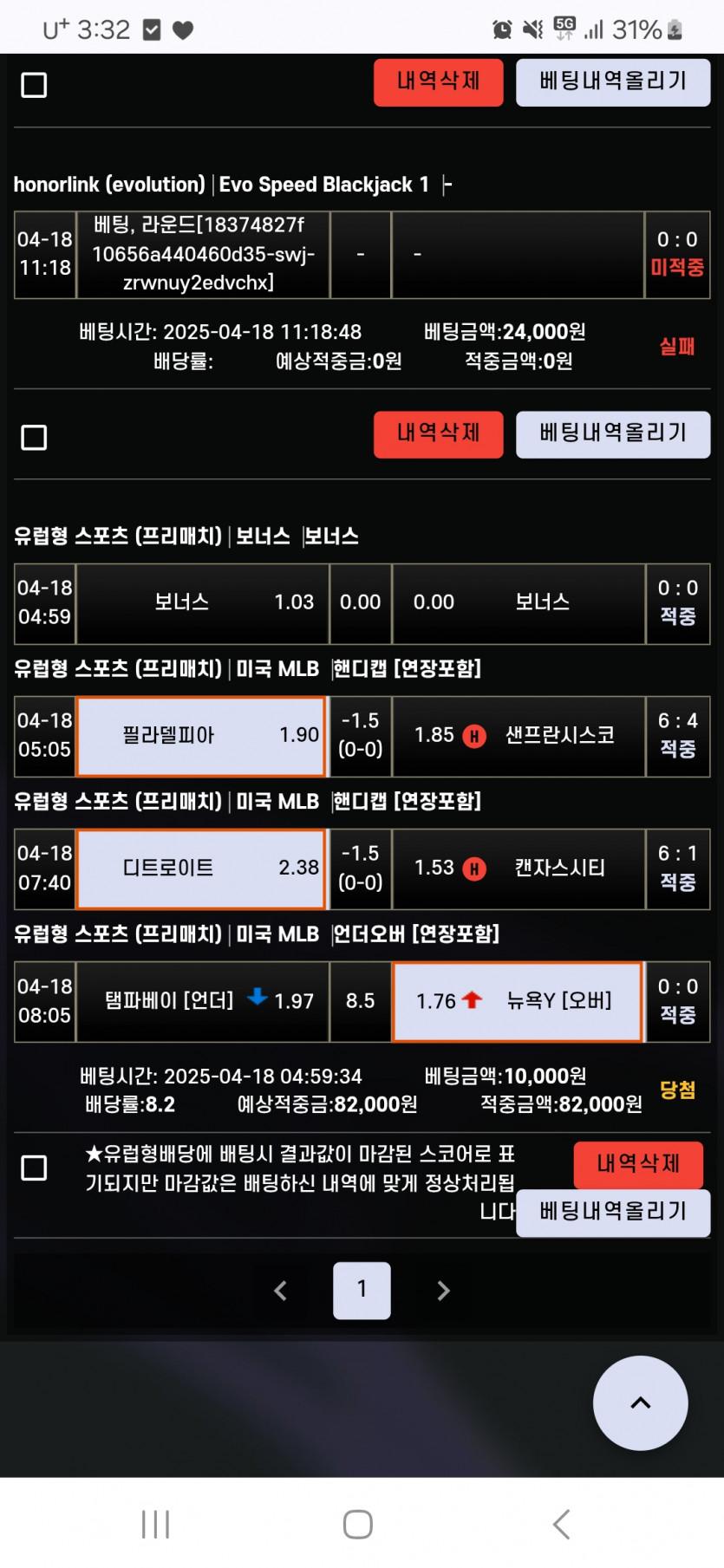The width and height of the screenshot is (724, 1568).
Task: Tap 내역삭제 under the Blackjack 24,000원 bet
Action: pos(438,434)
